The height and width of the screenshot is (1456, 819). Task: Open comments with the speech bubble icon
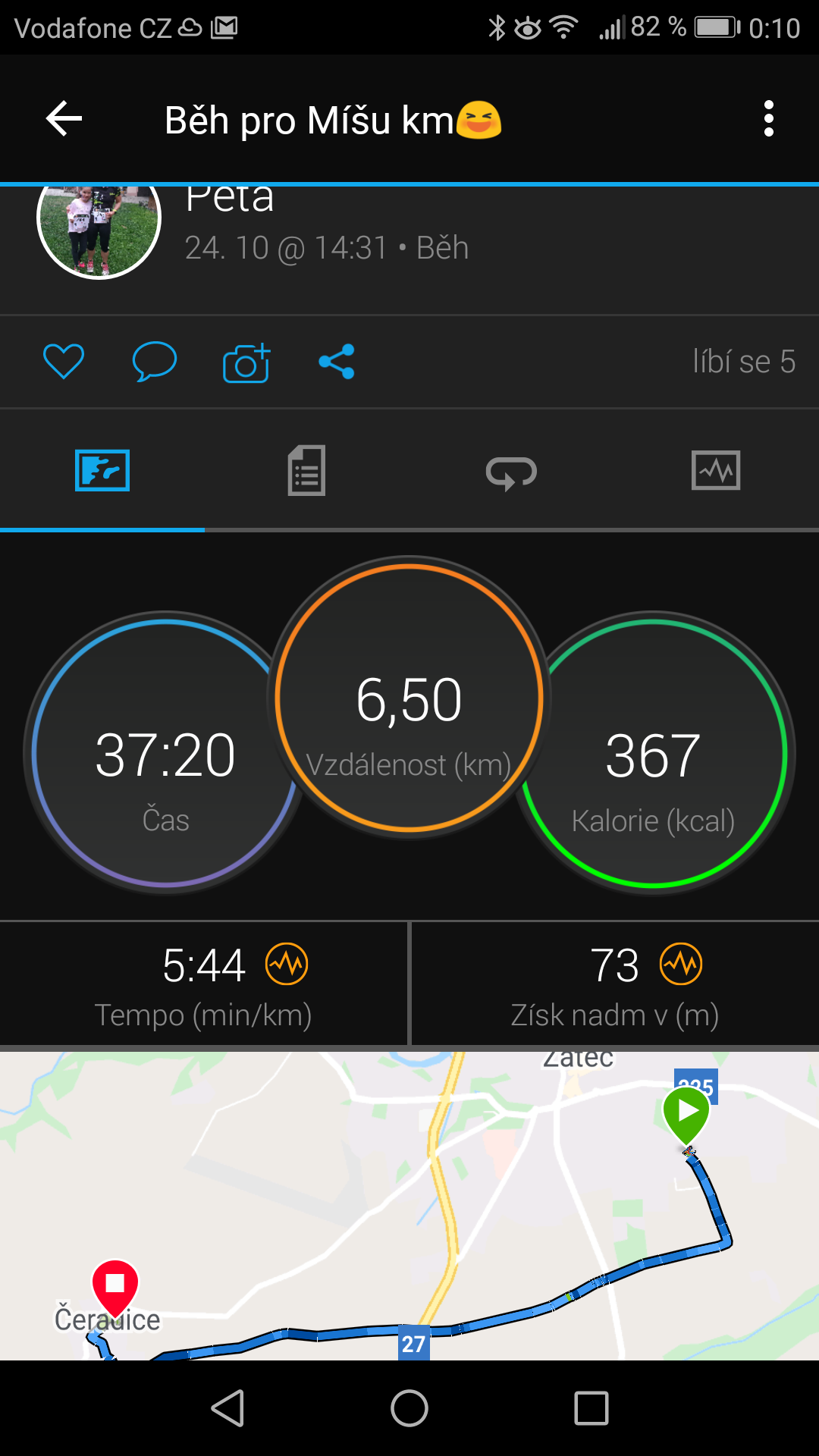pyautogui.click(x=155, y=361)
